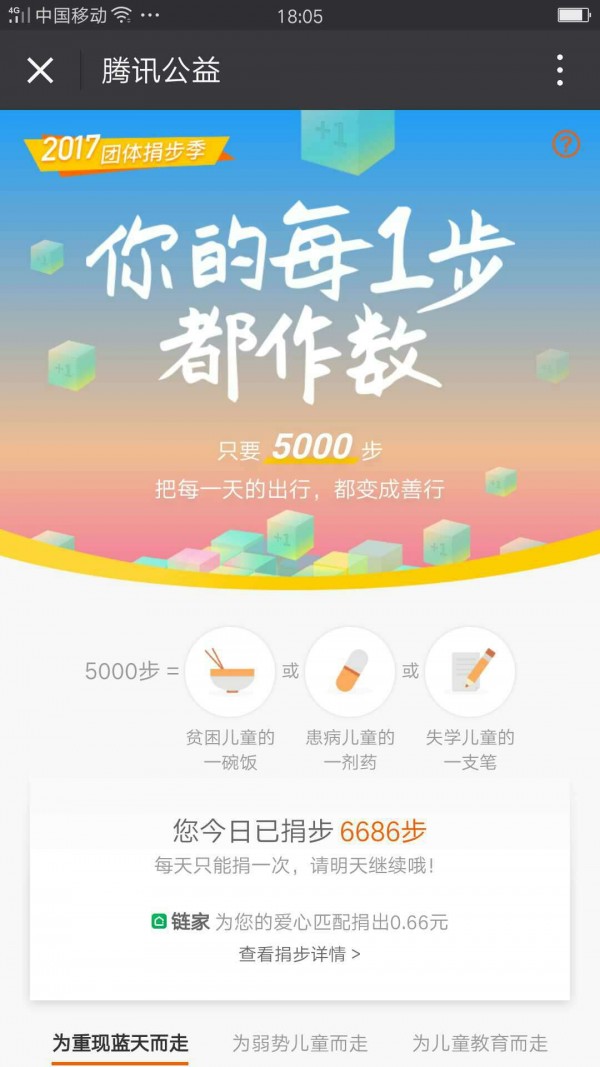Viewport: 600px width, 1067px height.
Task: Switch to 为弱势儿童而走 tab
Action: tap(300, 1043)
